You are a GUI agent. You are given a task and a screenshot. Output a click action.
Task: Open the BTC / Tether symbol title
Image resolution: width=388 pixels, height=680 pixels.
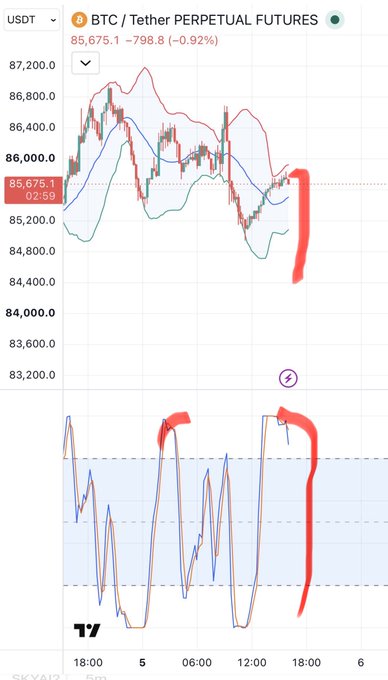pos(204,20)
